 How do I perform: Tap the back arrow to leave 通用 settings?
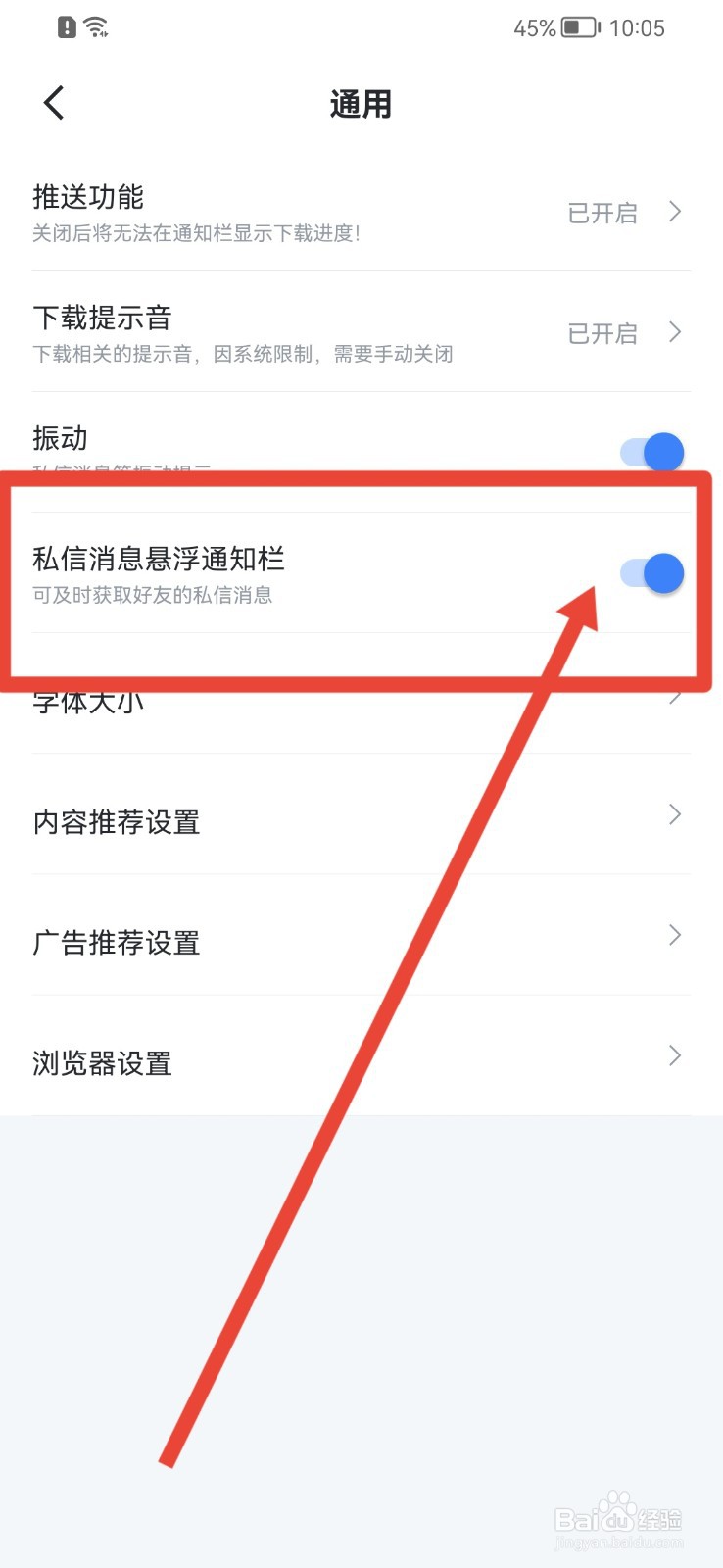53,102
